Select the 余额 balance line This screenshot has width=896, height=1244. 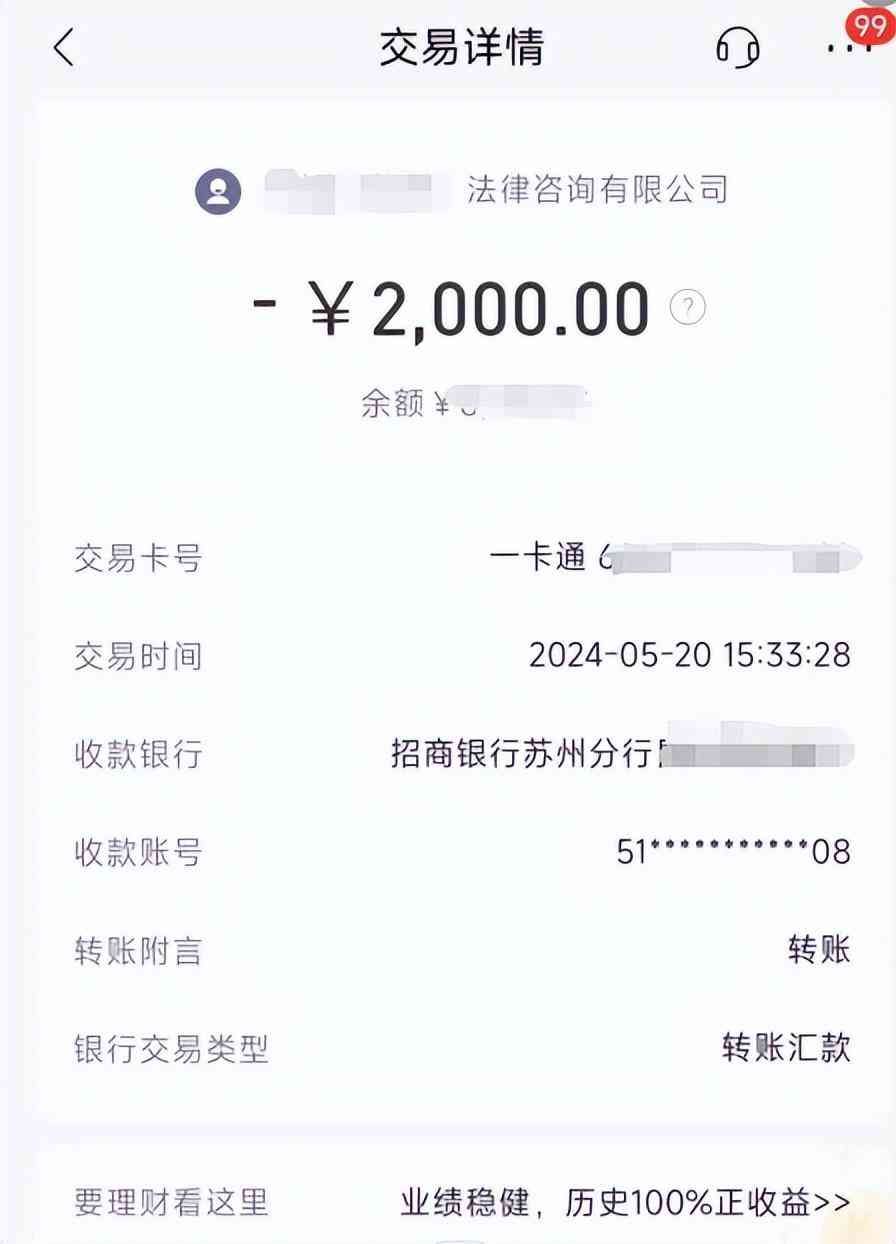(460, 402)
